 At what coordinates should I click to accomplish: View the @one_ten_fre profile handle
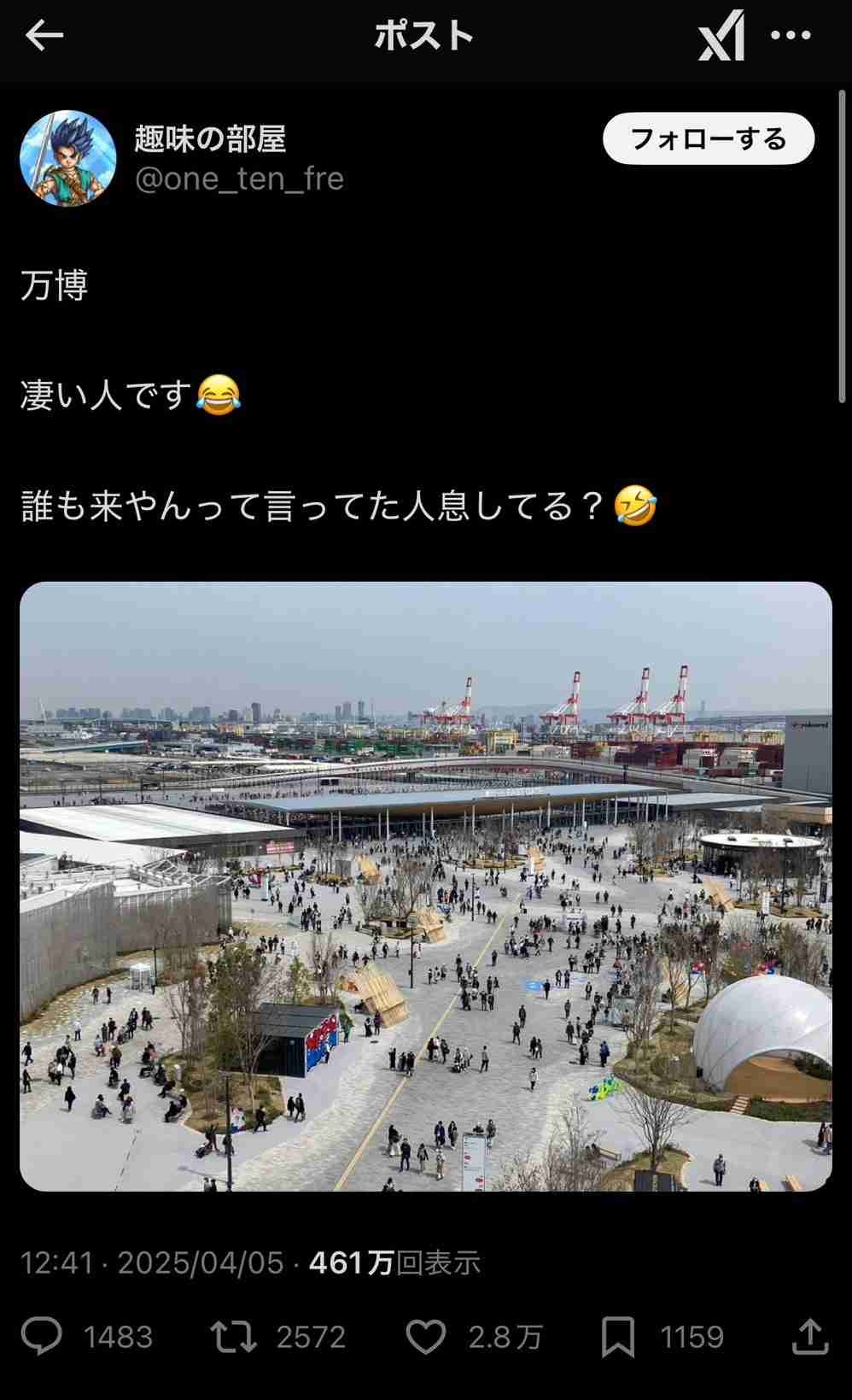[x=239, y=179]
